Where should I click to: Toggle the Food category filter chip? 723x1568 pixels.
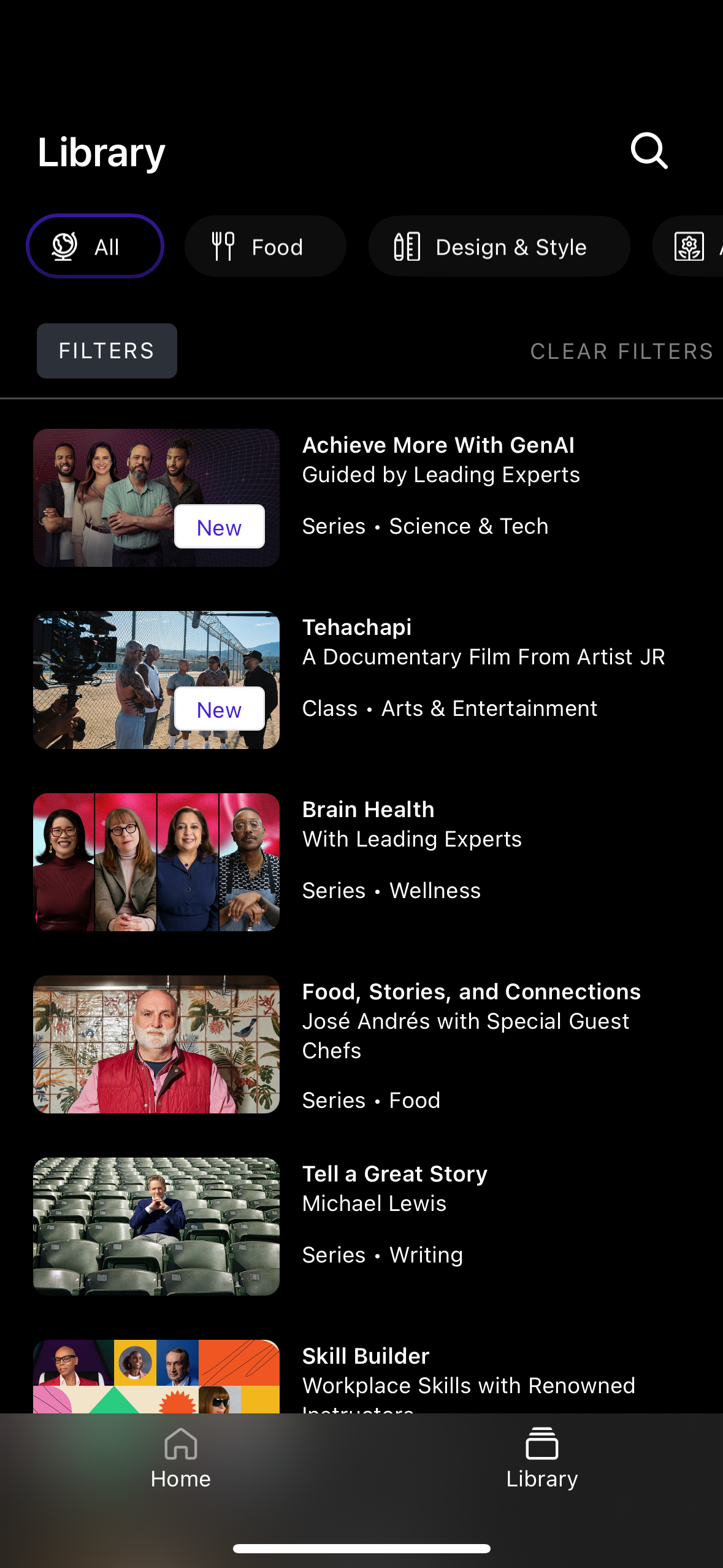265,245
